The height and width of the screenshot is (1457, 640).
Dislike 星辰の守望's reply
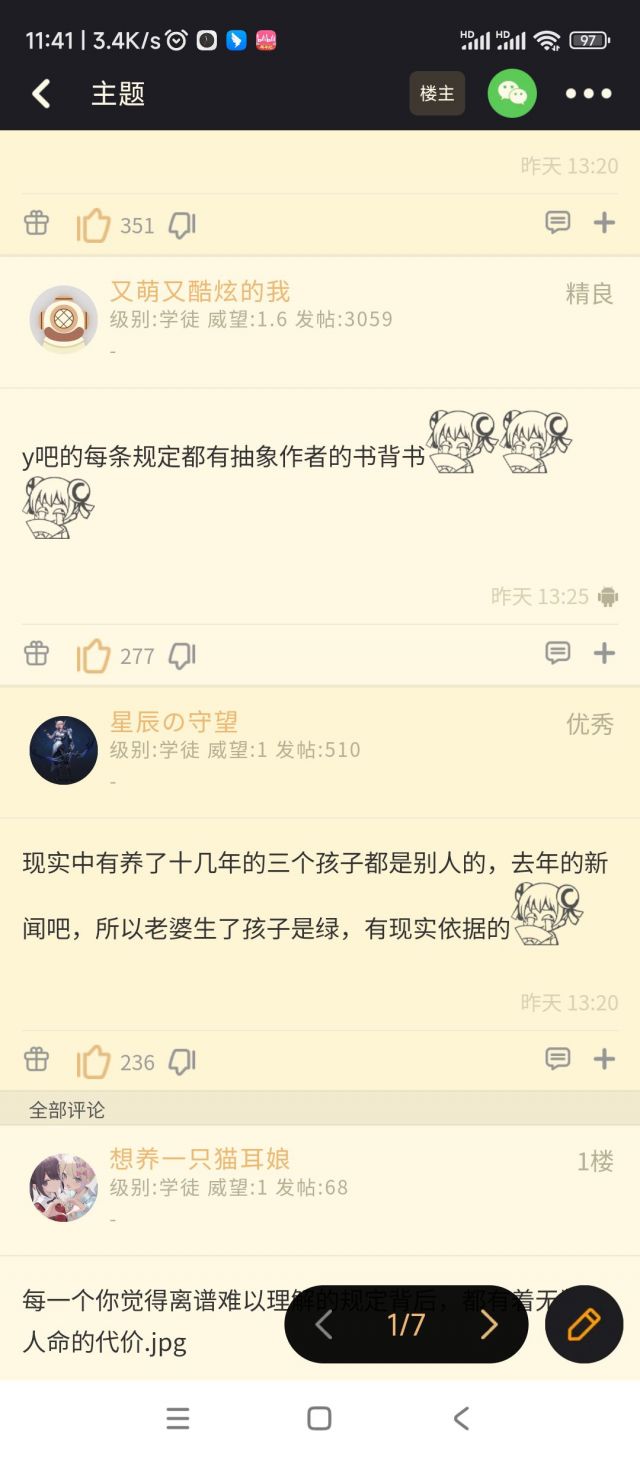click(181, 1061)
